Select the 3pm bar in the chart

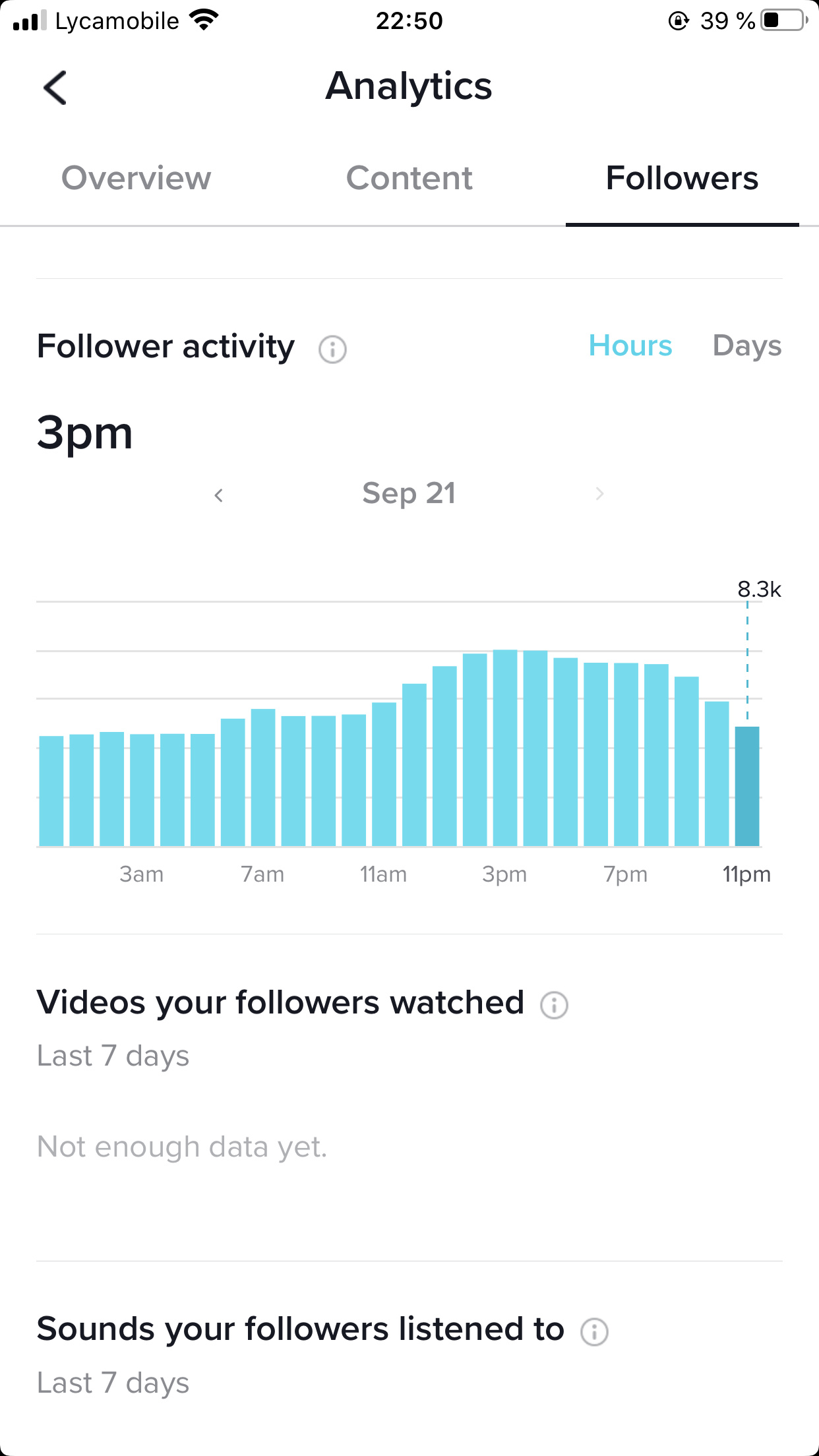point(505,748)
